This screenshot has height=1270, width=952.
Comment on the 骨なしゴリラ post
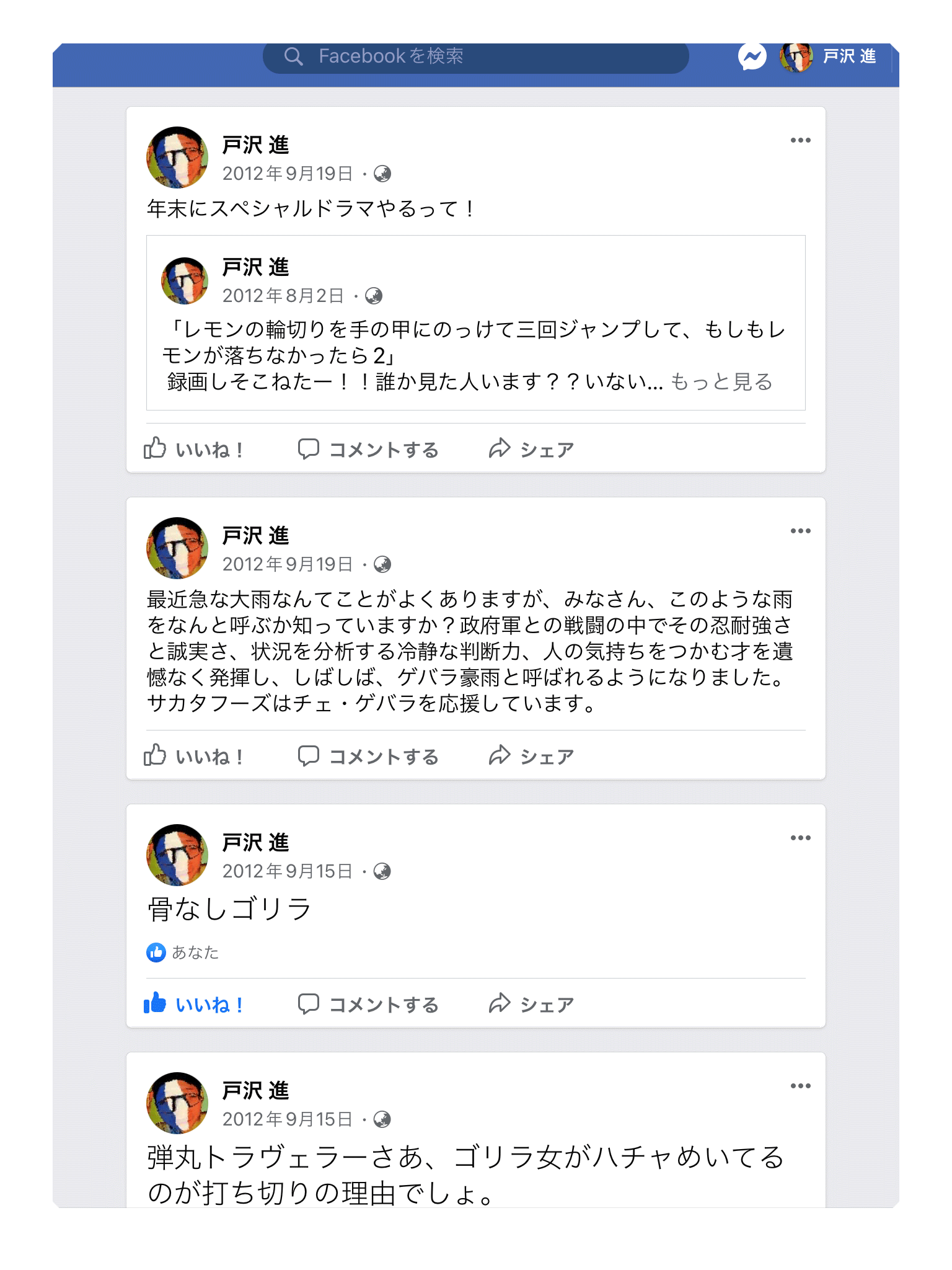point(368,1004)
